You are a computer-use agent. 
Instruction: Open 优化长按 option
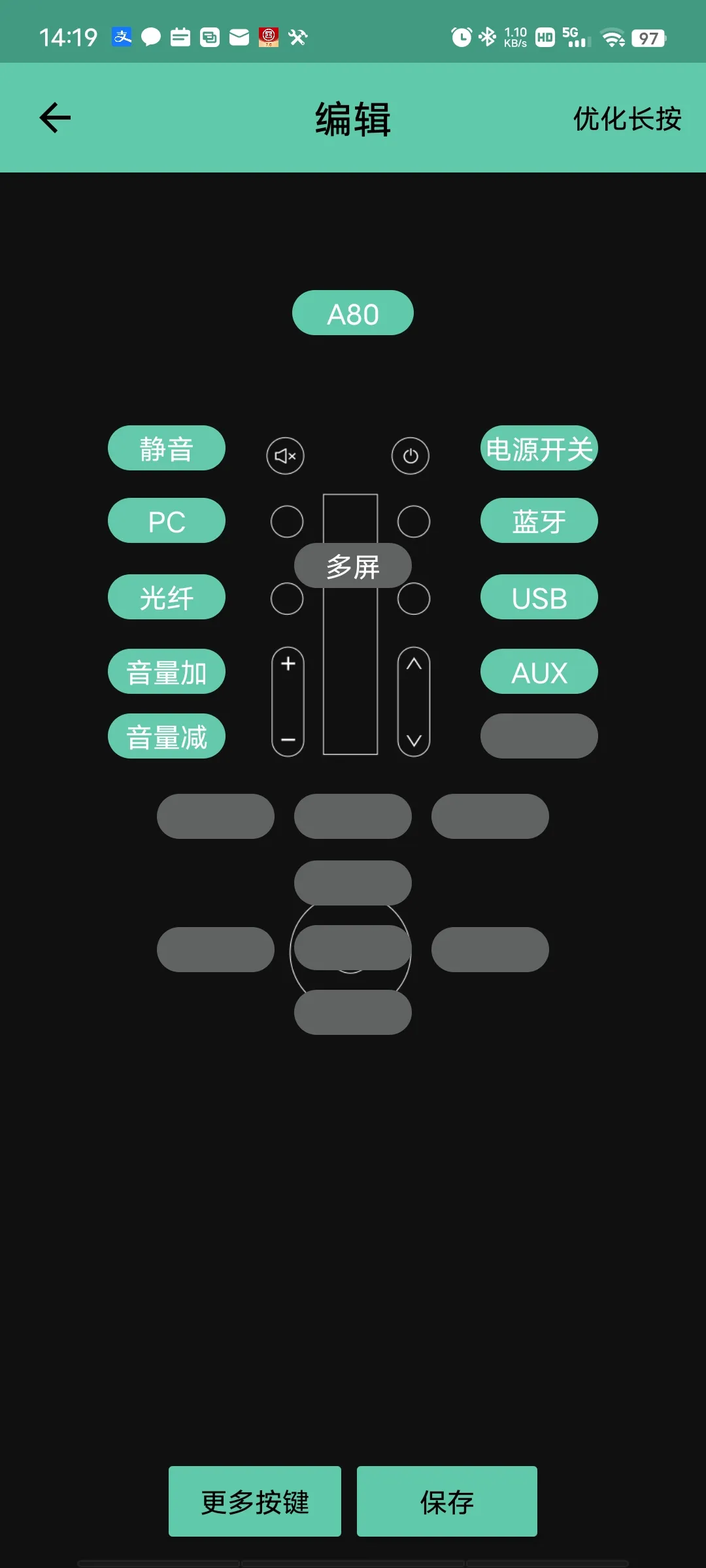627,119
